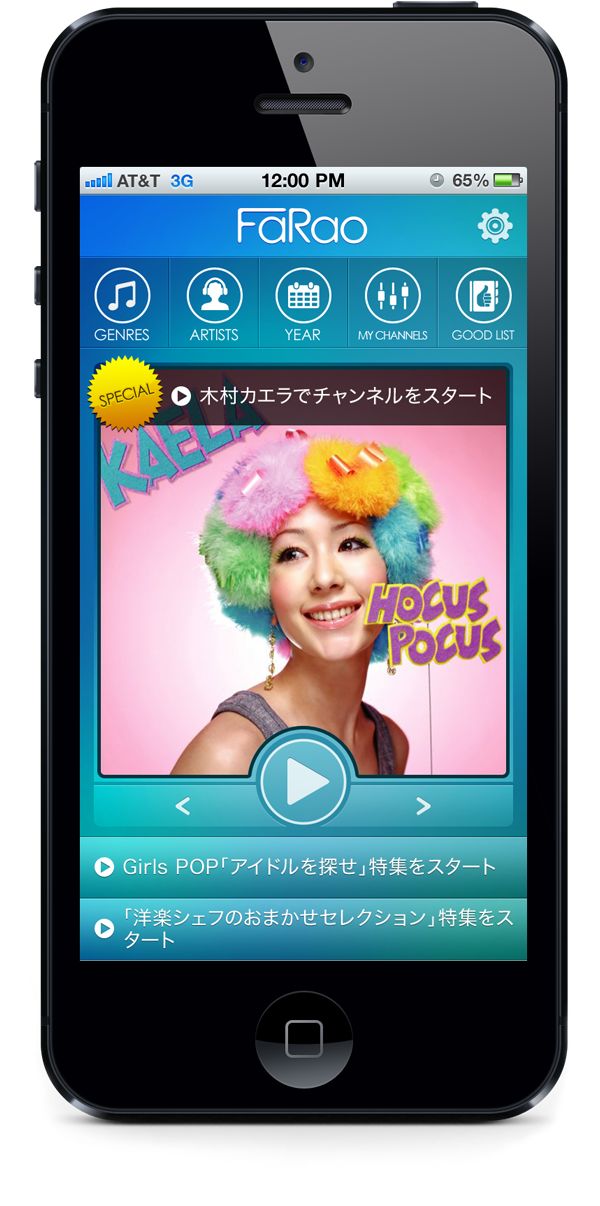Tap the large play button
Screen dimensions: 600x1206
pos(302,783)
